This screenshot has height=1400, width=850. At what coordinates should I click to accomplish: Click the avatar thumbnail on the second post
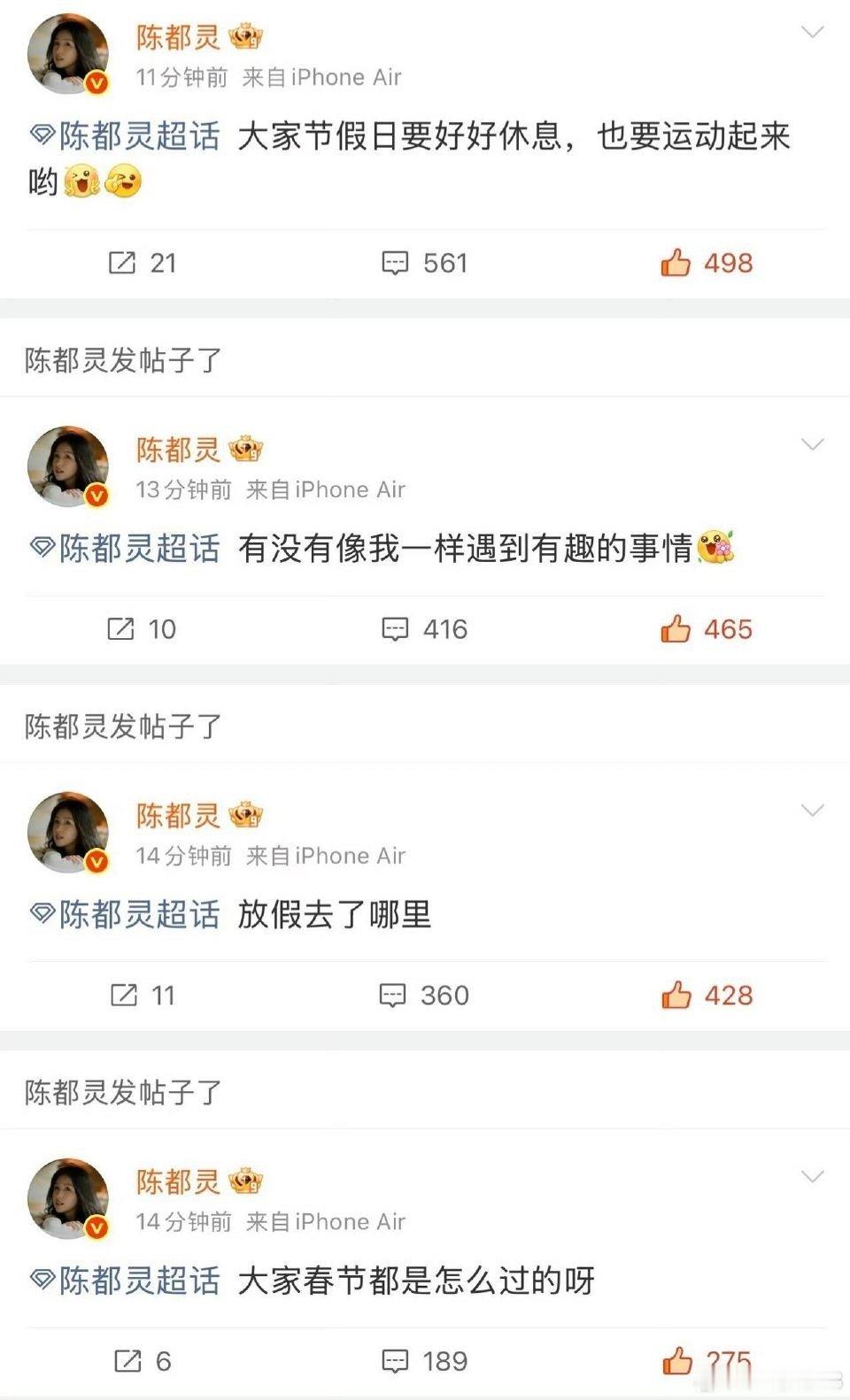pos(67,467)
